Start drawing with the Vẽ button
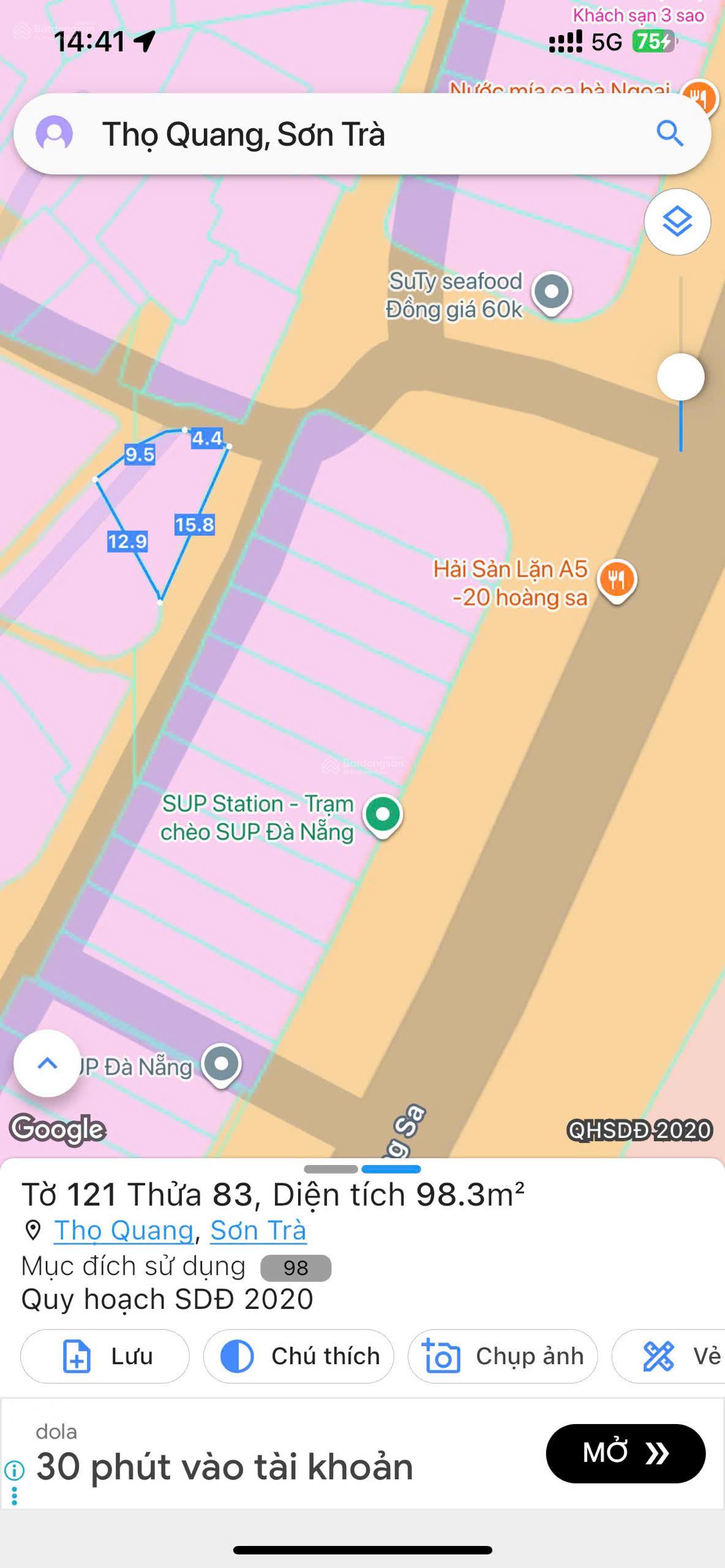 tap(672, 1356)
